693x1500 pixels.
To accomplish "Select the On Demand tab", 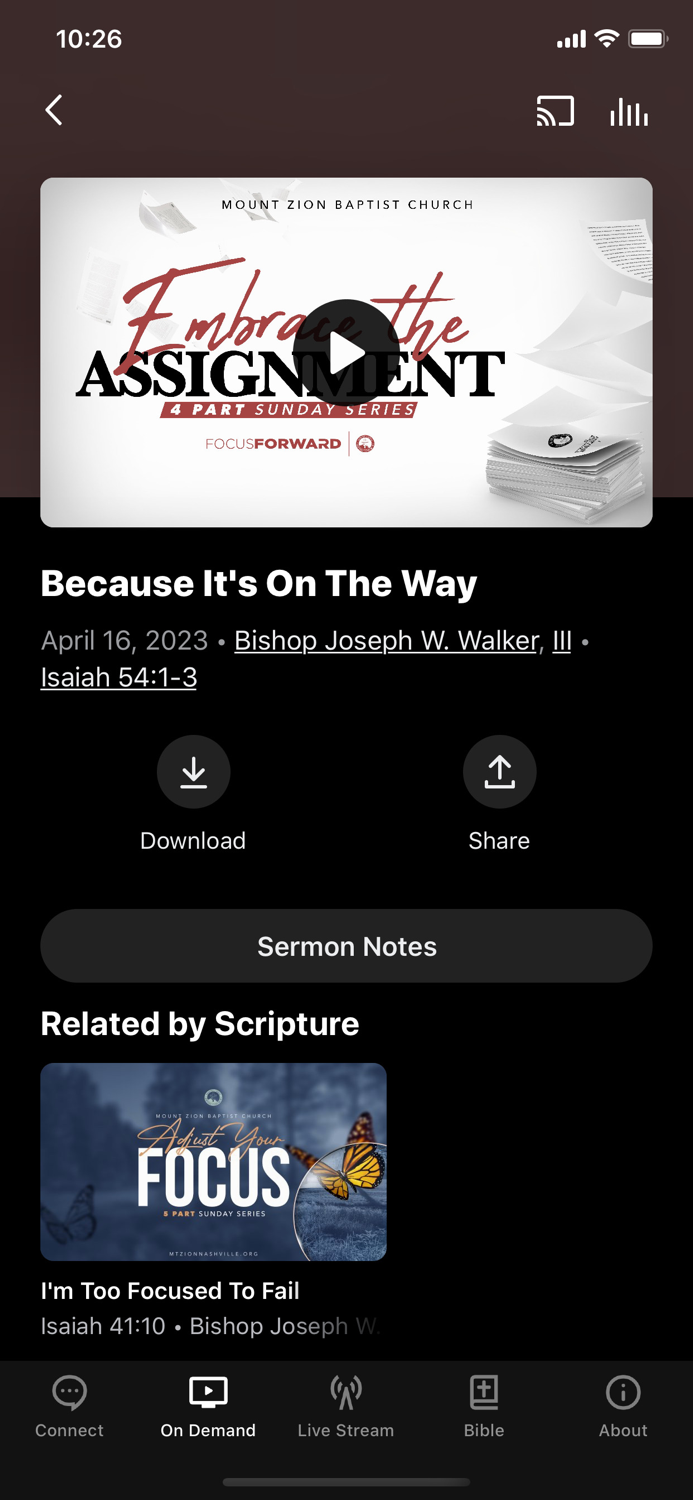I will coord(208,1406).
